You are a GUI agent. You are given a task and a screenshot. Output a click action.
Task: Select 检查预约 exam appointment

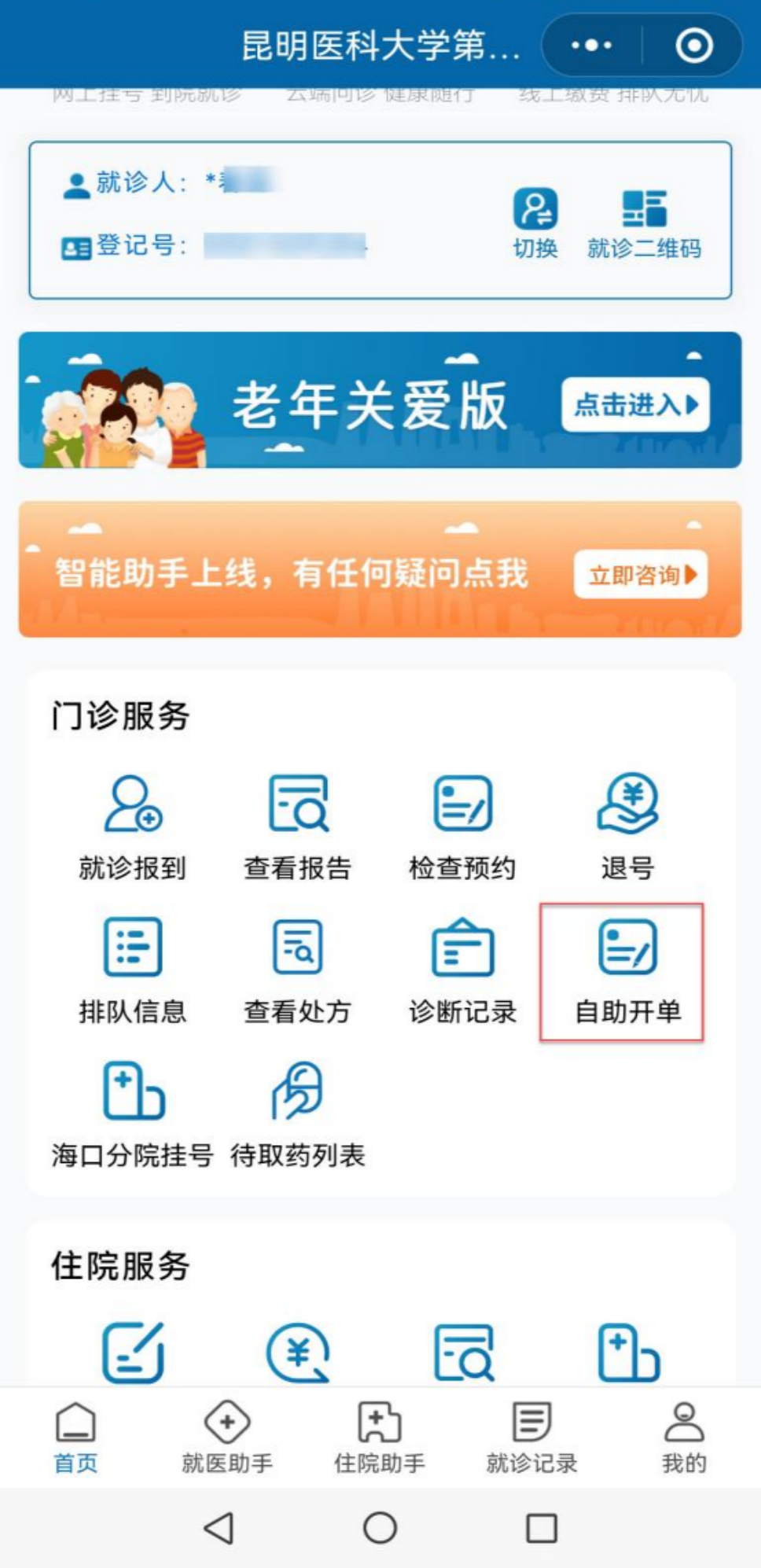463,826
